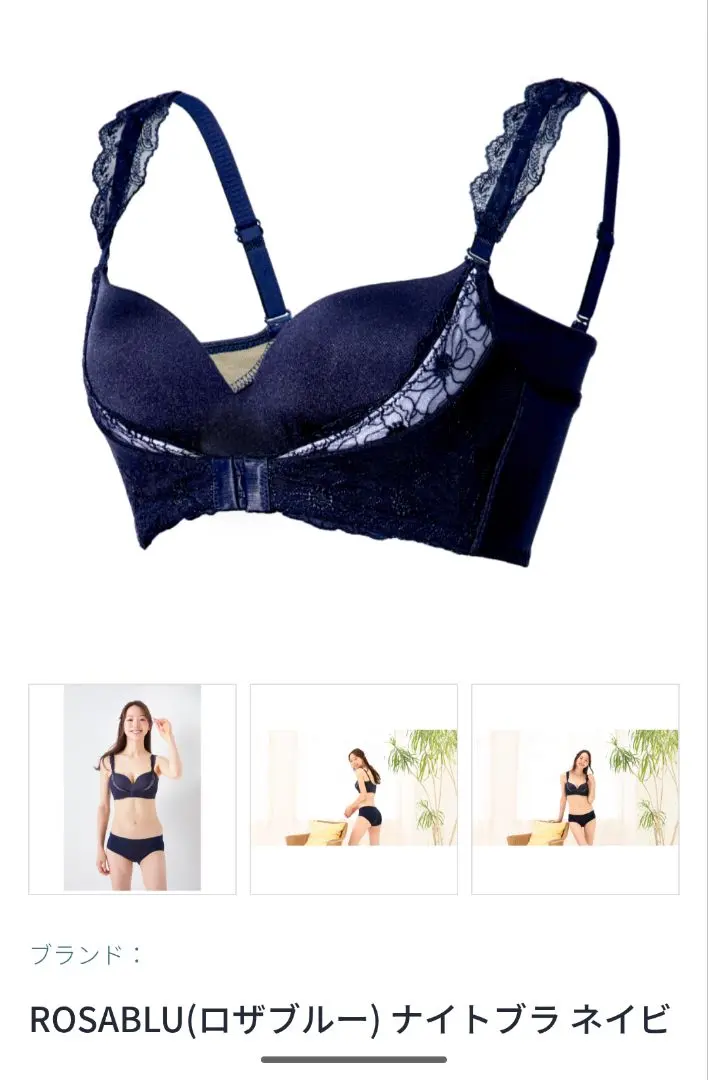The width and height of the screenshot is (708, 1080).
Task: Select thumbnail of model showing her back
Action: [354, 788]
